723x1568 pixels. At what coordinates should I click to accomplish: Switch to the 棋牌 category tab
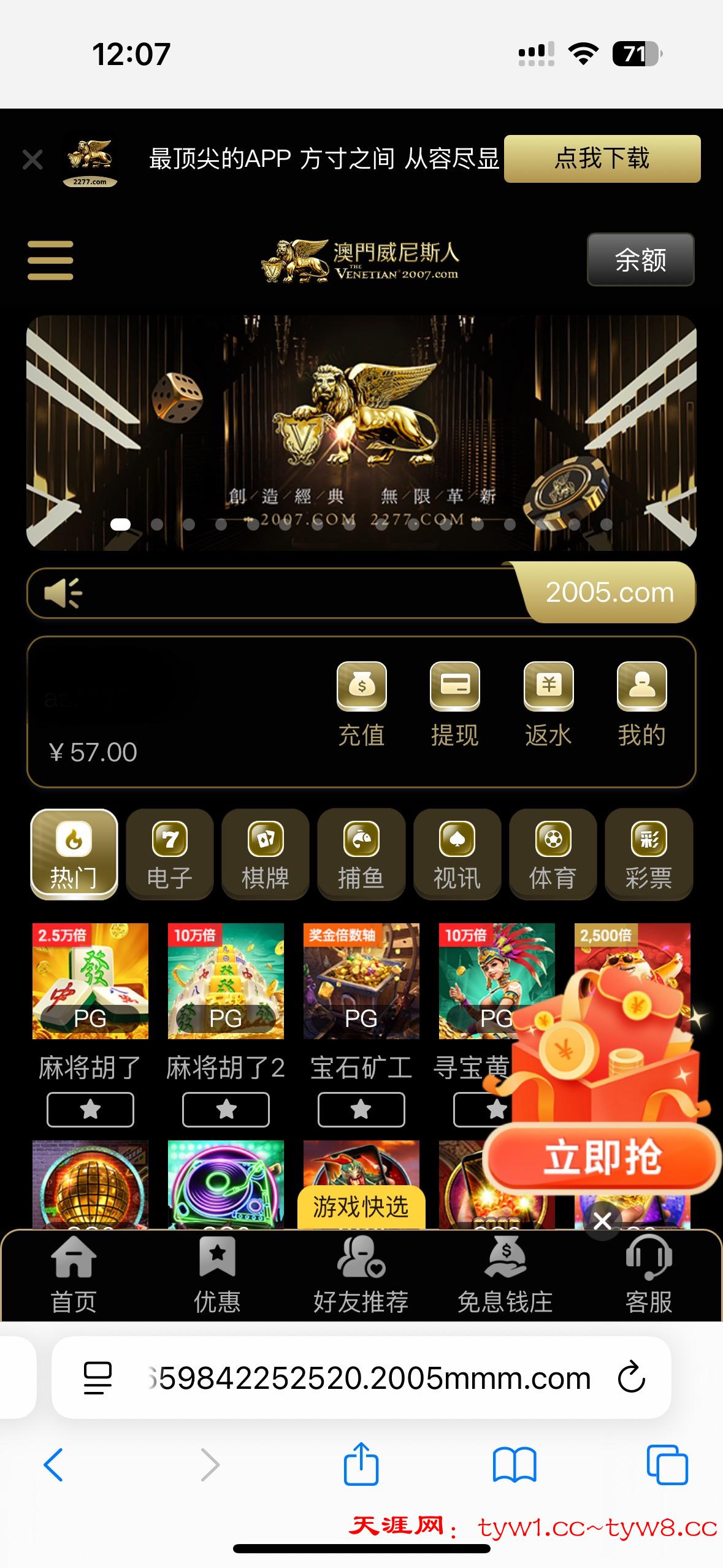266,854
